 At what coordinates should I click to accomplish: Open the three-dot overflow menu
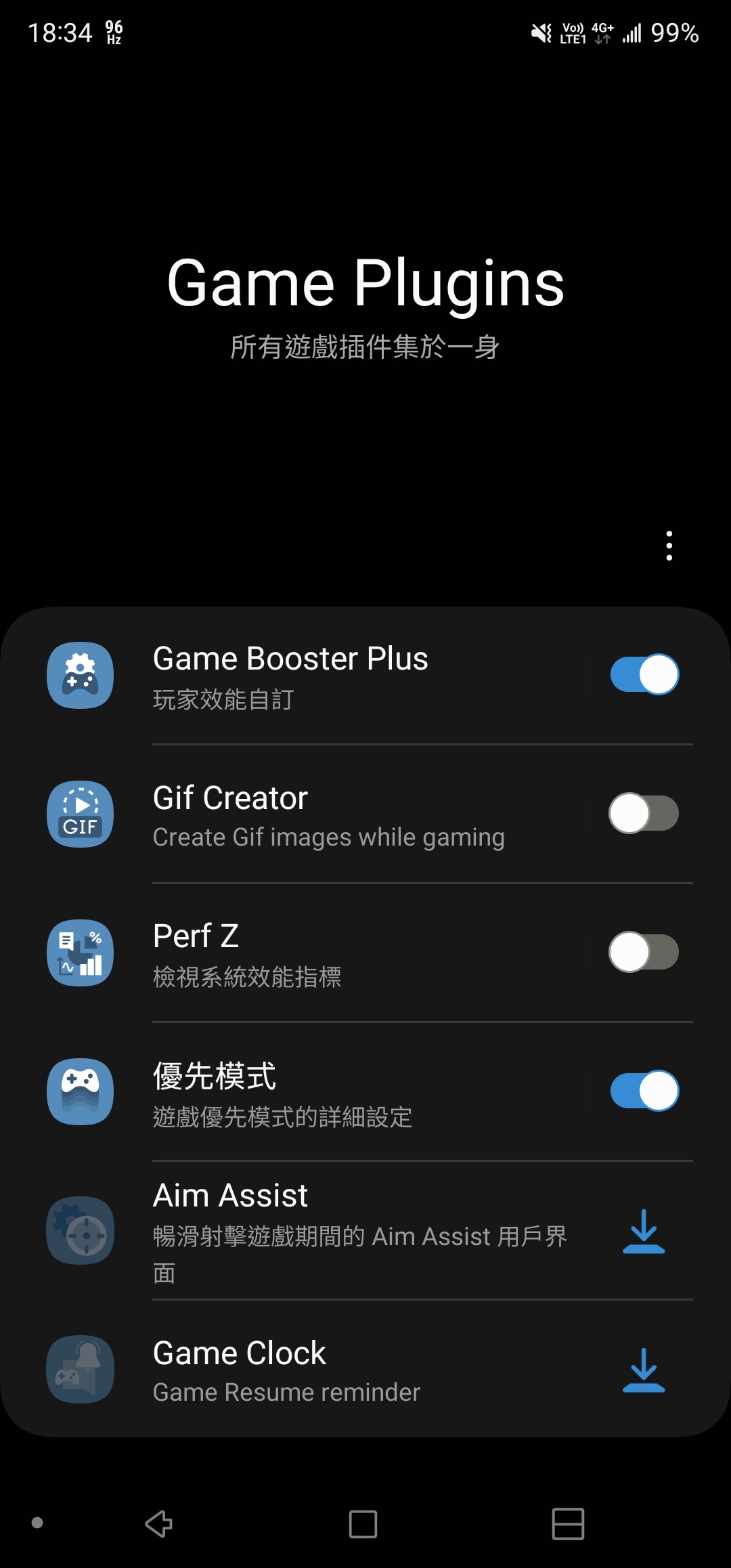point(669,546)
